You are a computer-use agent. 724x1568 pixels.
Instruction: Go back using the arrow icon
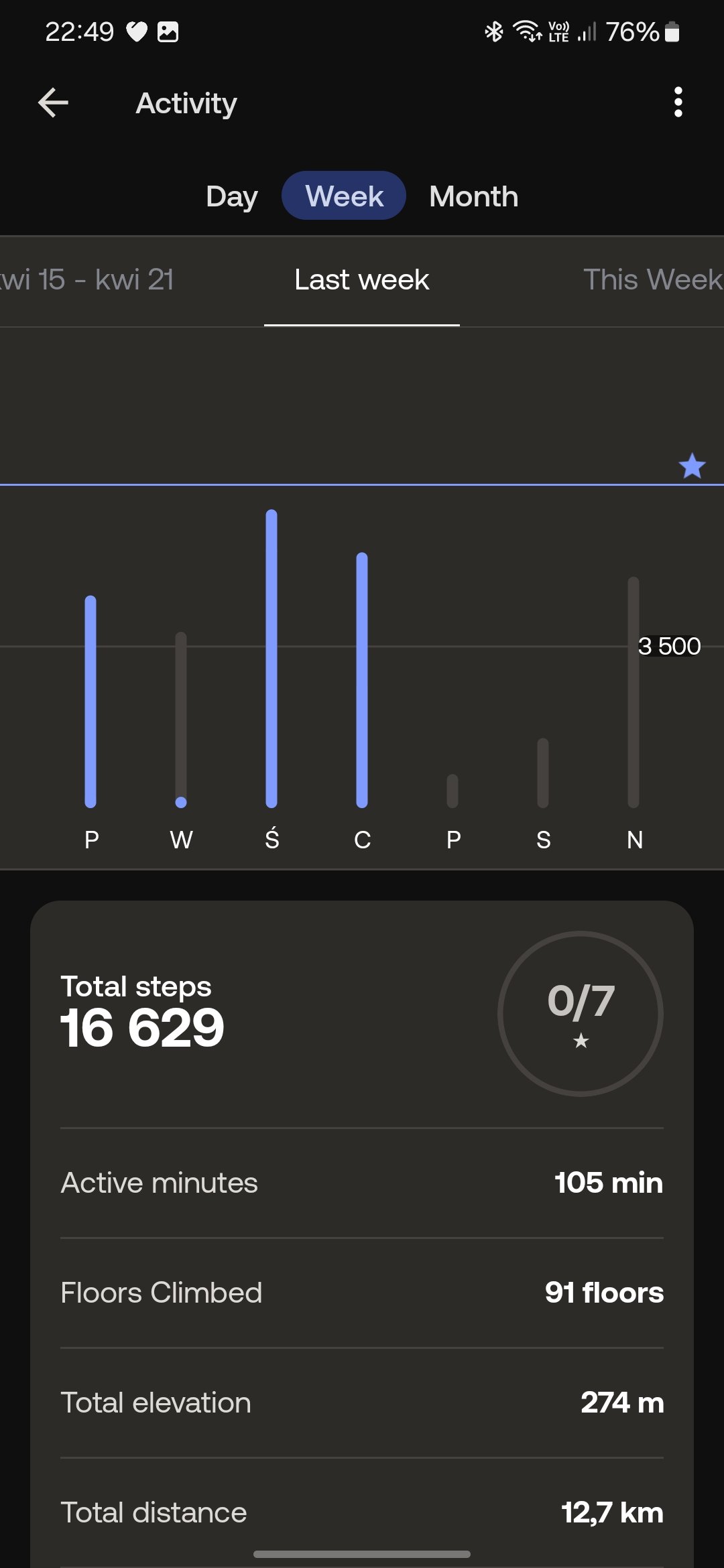click(x=54, y=103)
